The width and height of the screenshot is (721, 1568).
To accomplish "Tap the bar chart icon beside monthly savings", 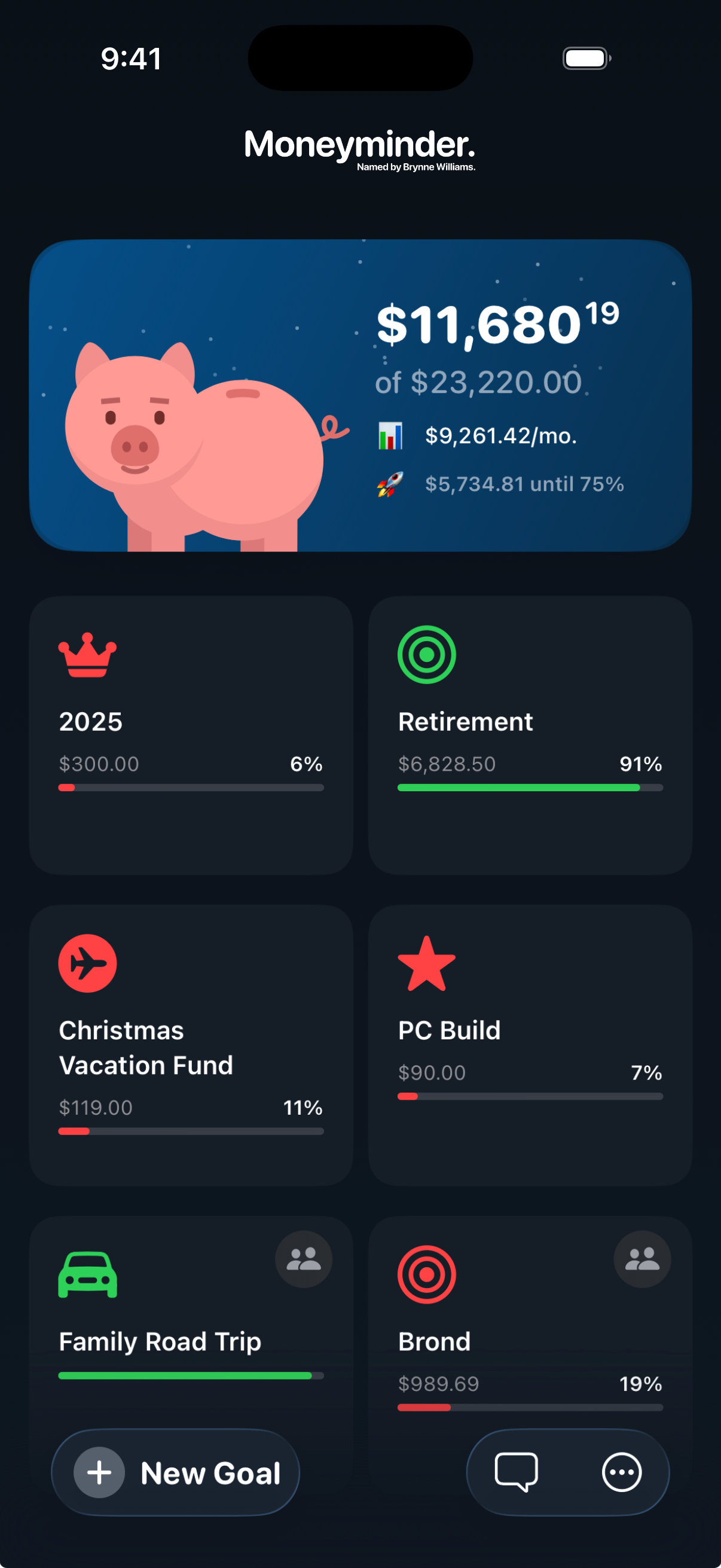I will [390, 437].
